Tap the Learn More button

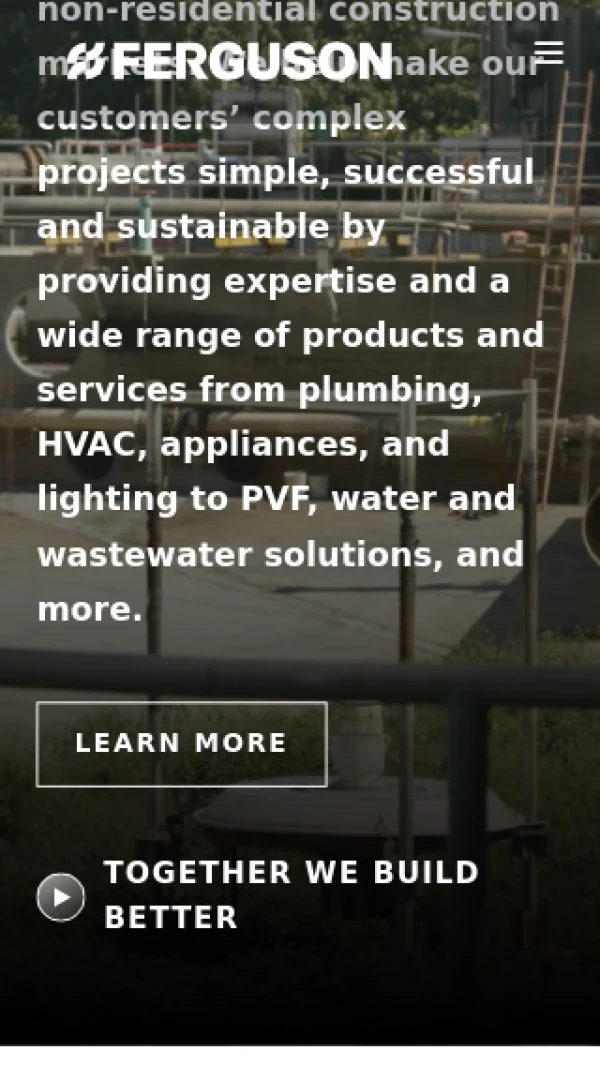point(181,744)
